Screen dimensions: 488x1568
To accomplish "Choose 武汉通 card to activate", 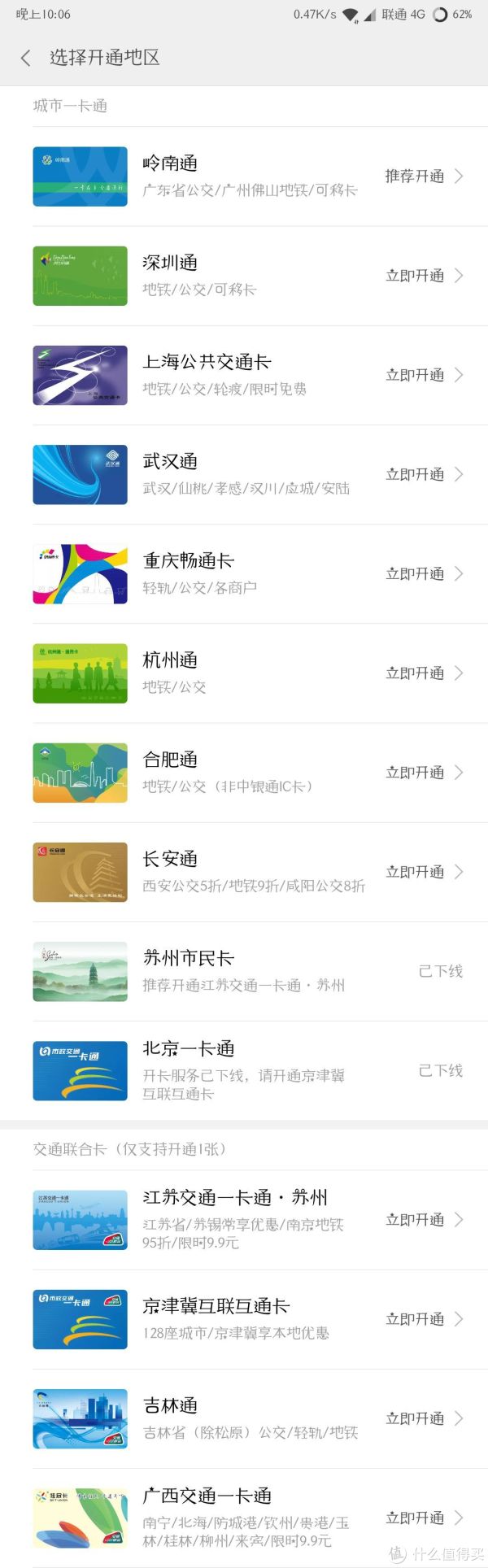I will point(244,474).
